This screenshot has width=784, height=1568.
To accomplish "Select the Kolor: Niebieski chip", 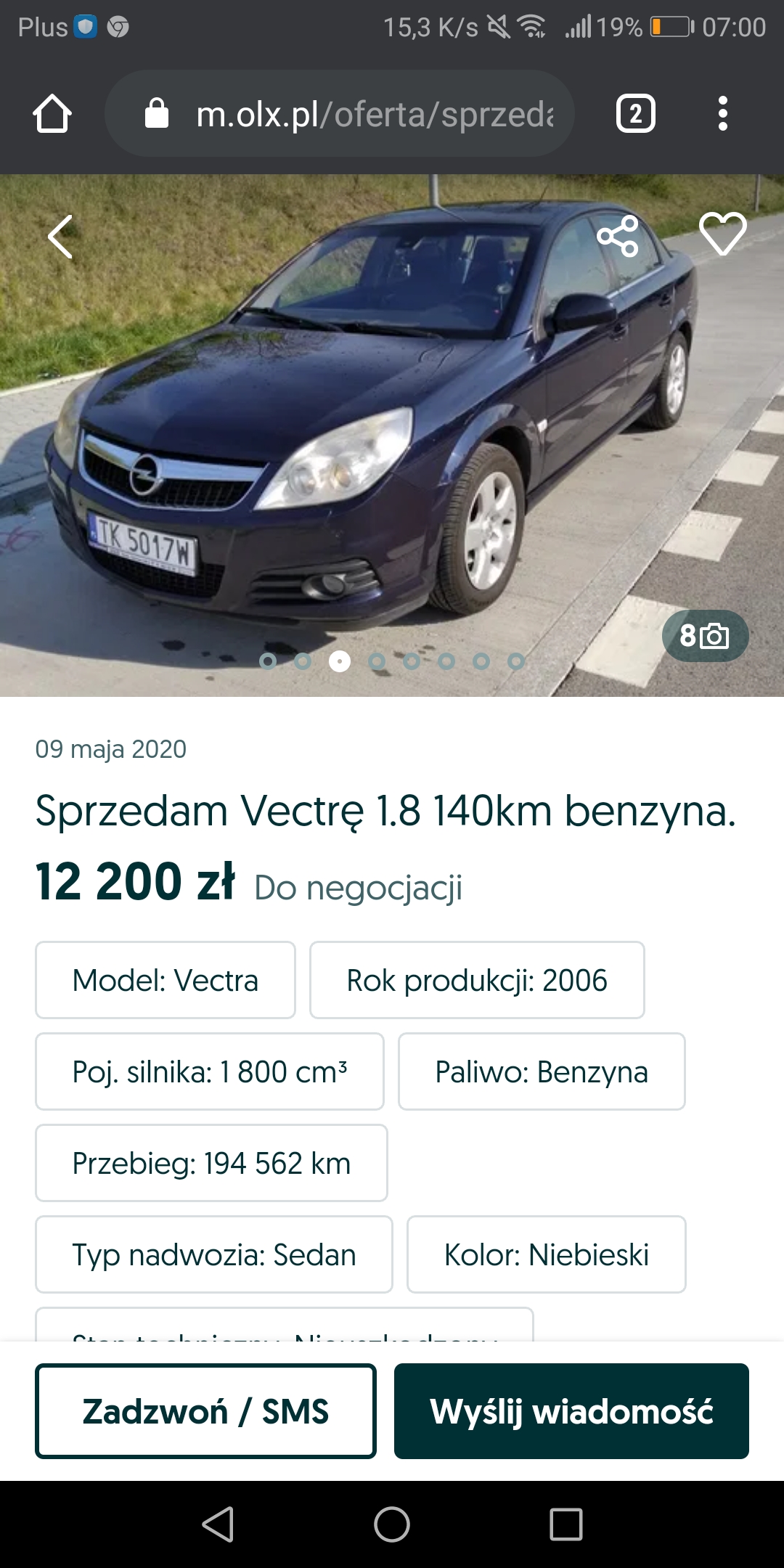I will point(547,1255).
